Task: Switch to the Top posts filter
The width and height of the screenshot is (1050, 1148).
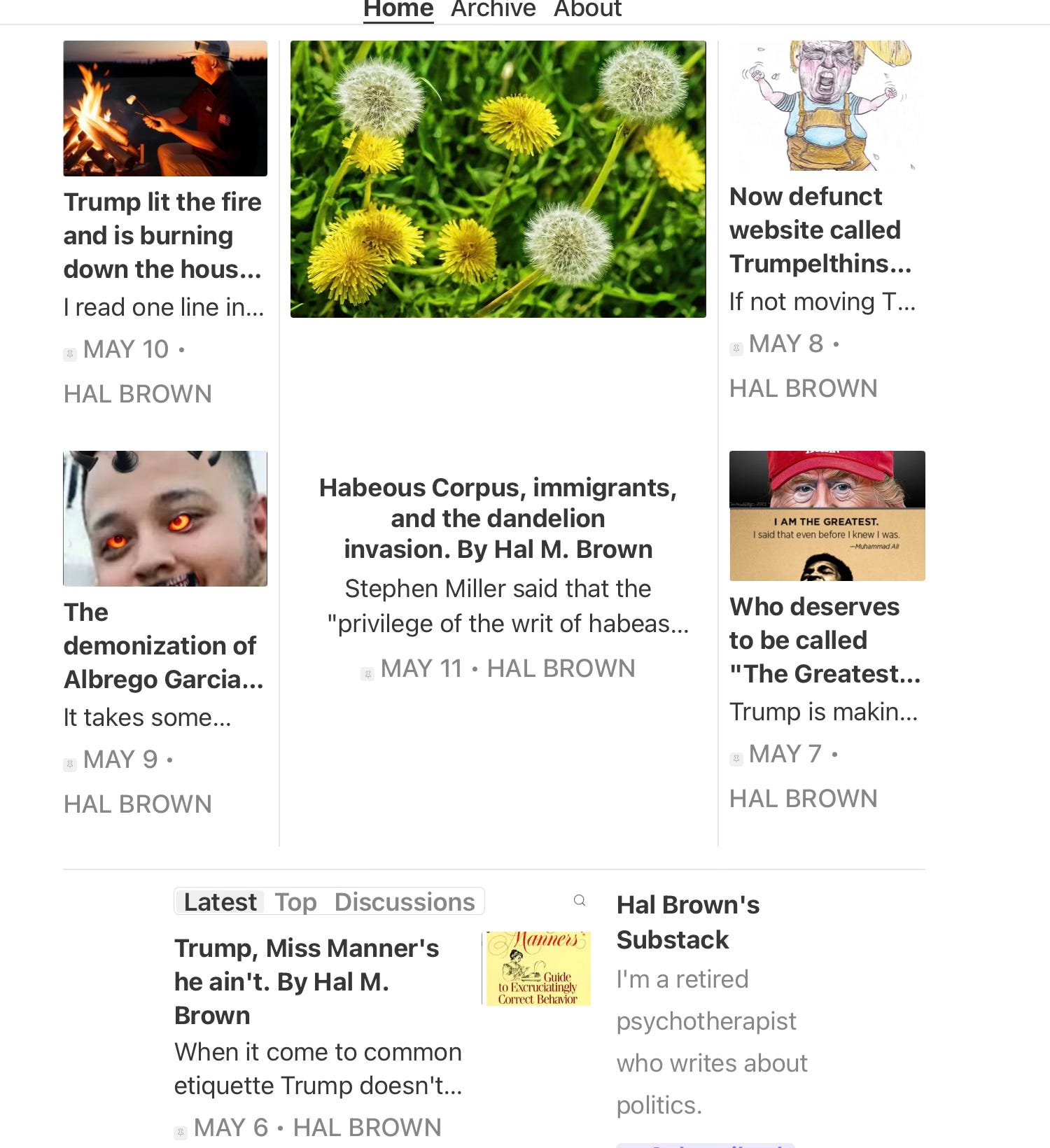Action: pyautogui.click(x=295, y=902)
